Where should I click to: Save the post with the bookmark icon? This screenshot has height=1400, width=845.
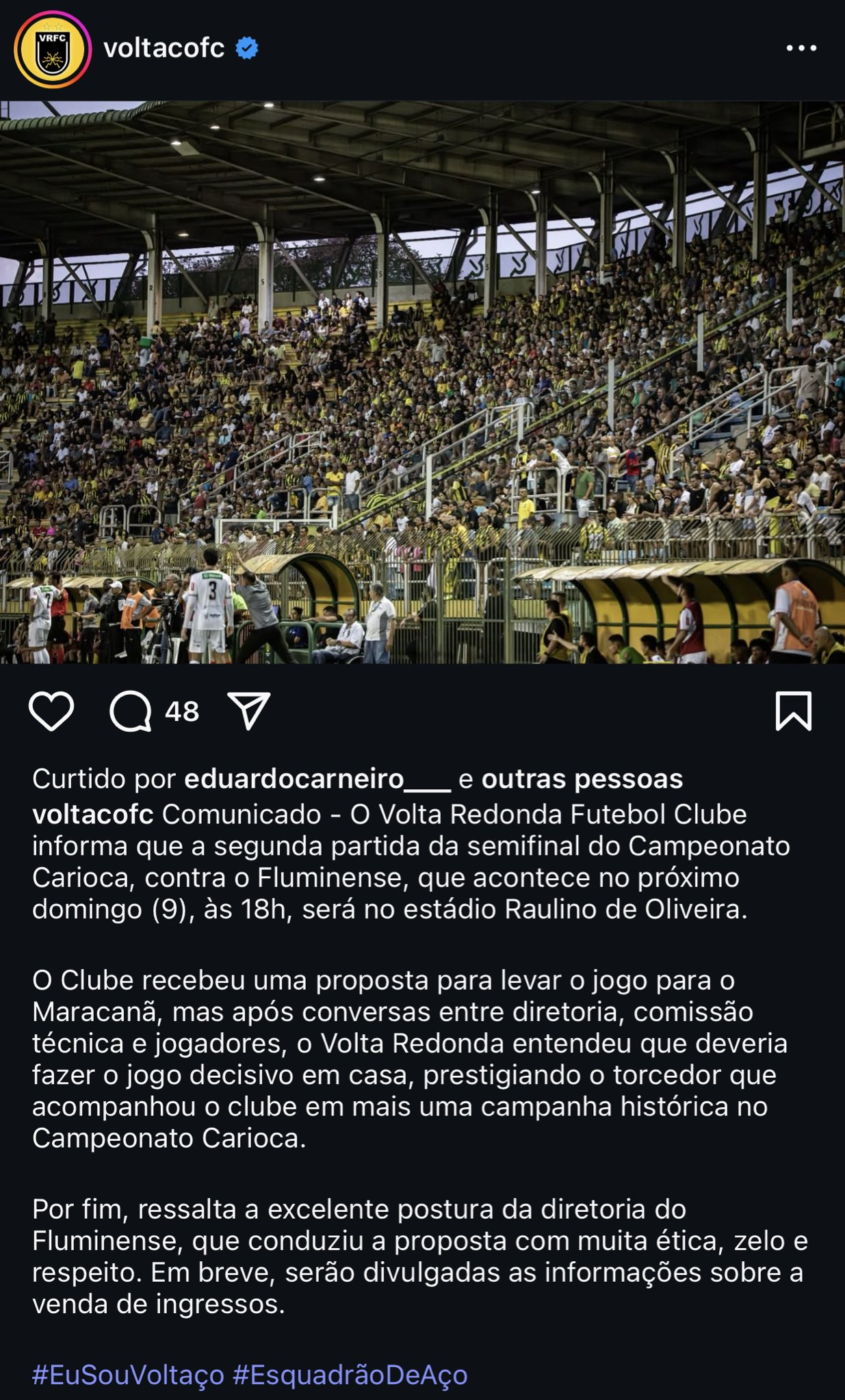pos(793,711)
